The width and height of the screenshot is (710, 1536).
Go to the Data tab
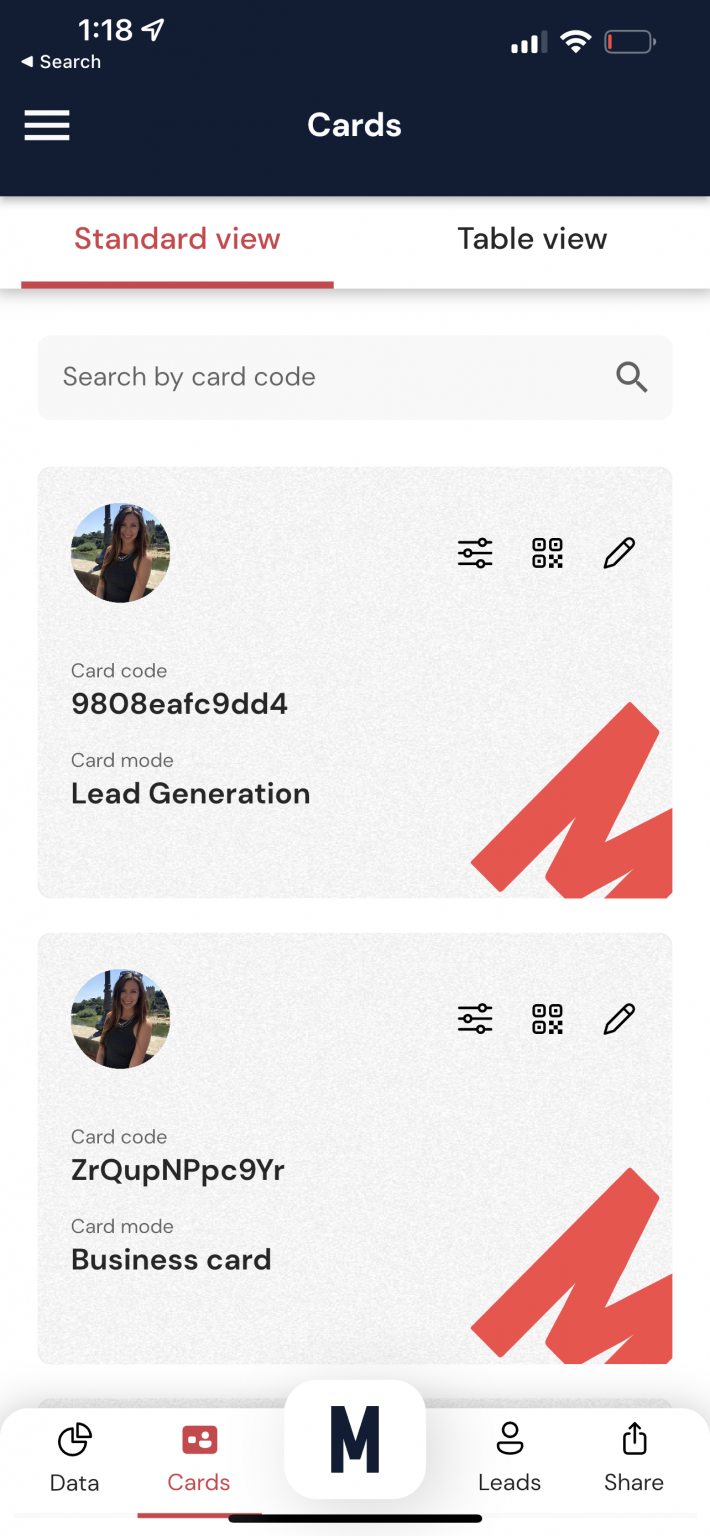click(75, 1458)
